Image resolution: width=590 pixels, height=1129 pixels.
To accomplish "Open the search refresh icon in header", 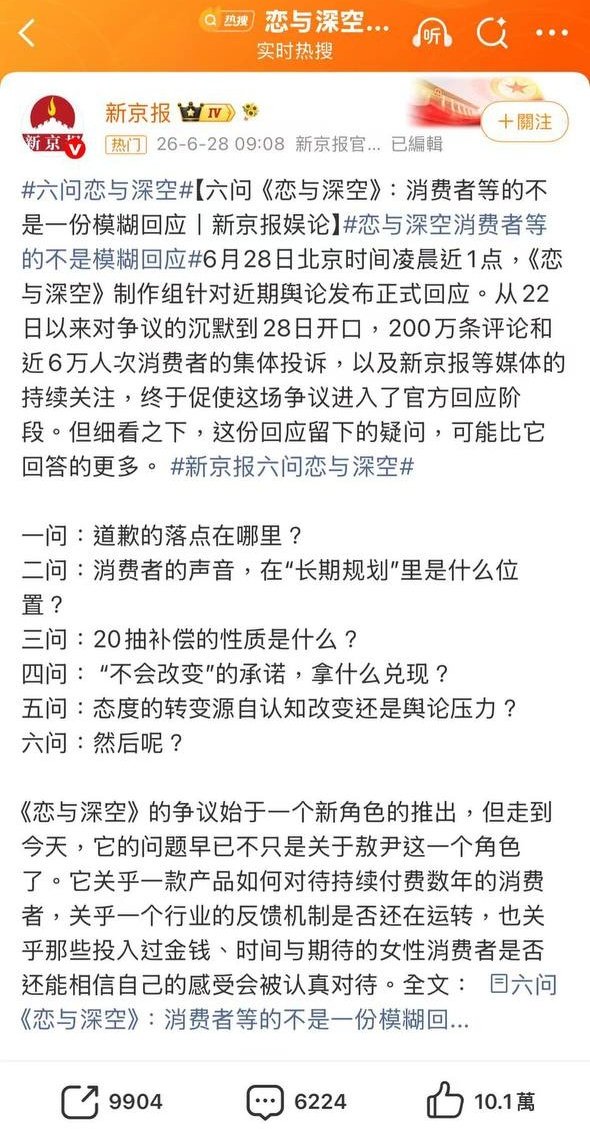I will (492, 34).
